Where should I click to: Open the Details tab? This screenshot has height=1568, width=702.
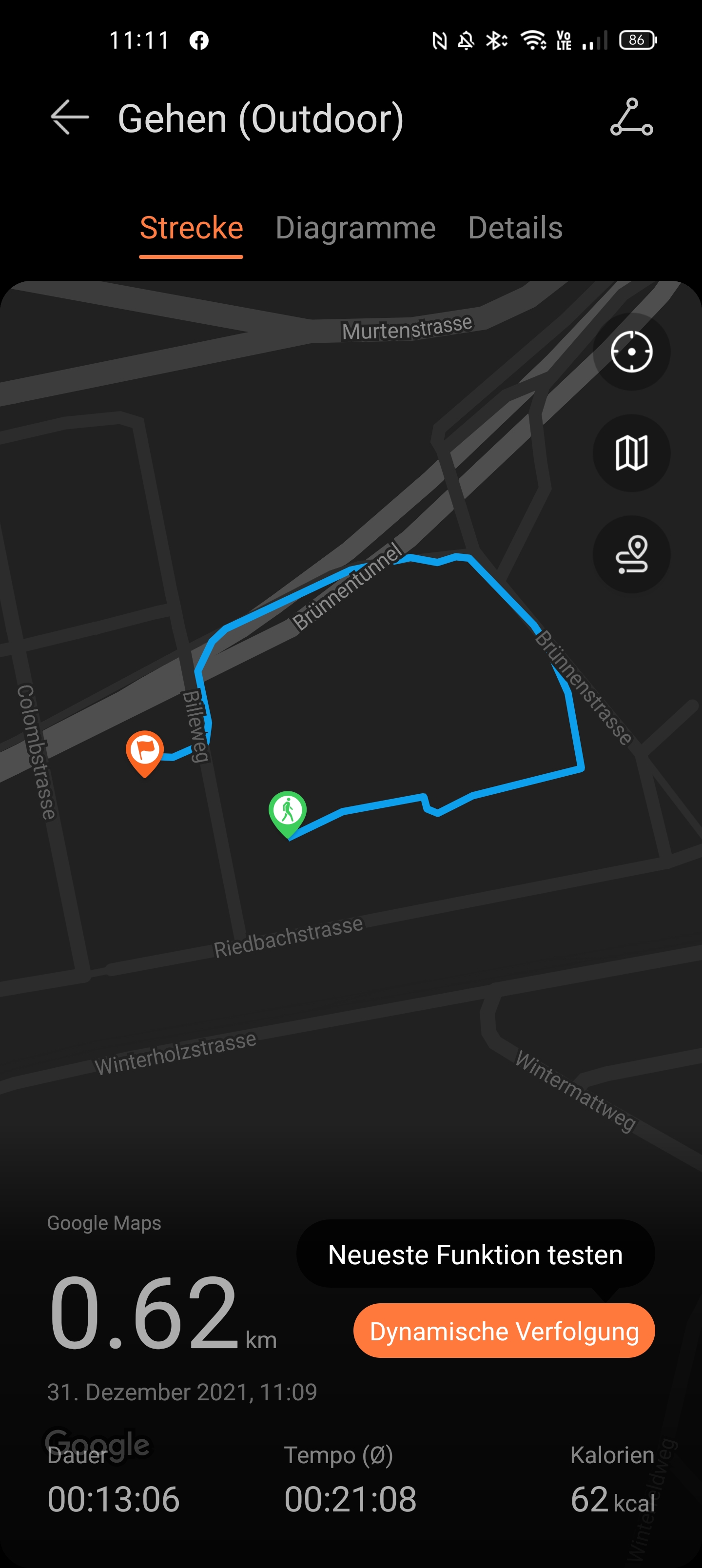[515, 229]
